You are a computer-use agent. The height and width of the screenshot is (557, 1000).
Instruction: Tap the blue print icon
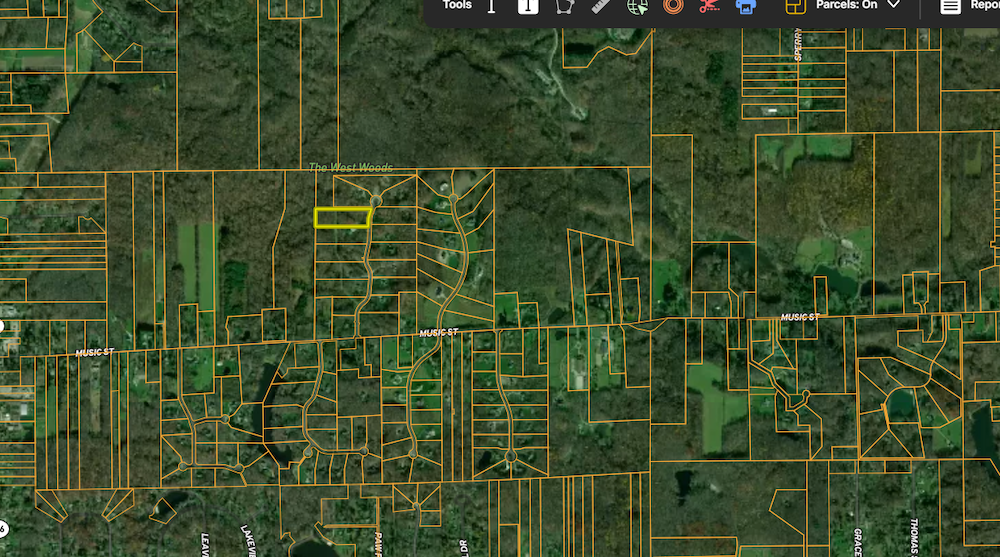745,6
